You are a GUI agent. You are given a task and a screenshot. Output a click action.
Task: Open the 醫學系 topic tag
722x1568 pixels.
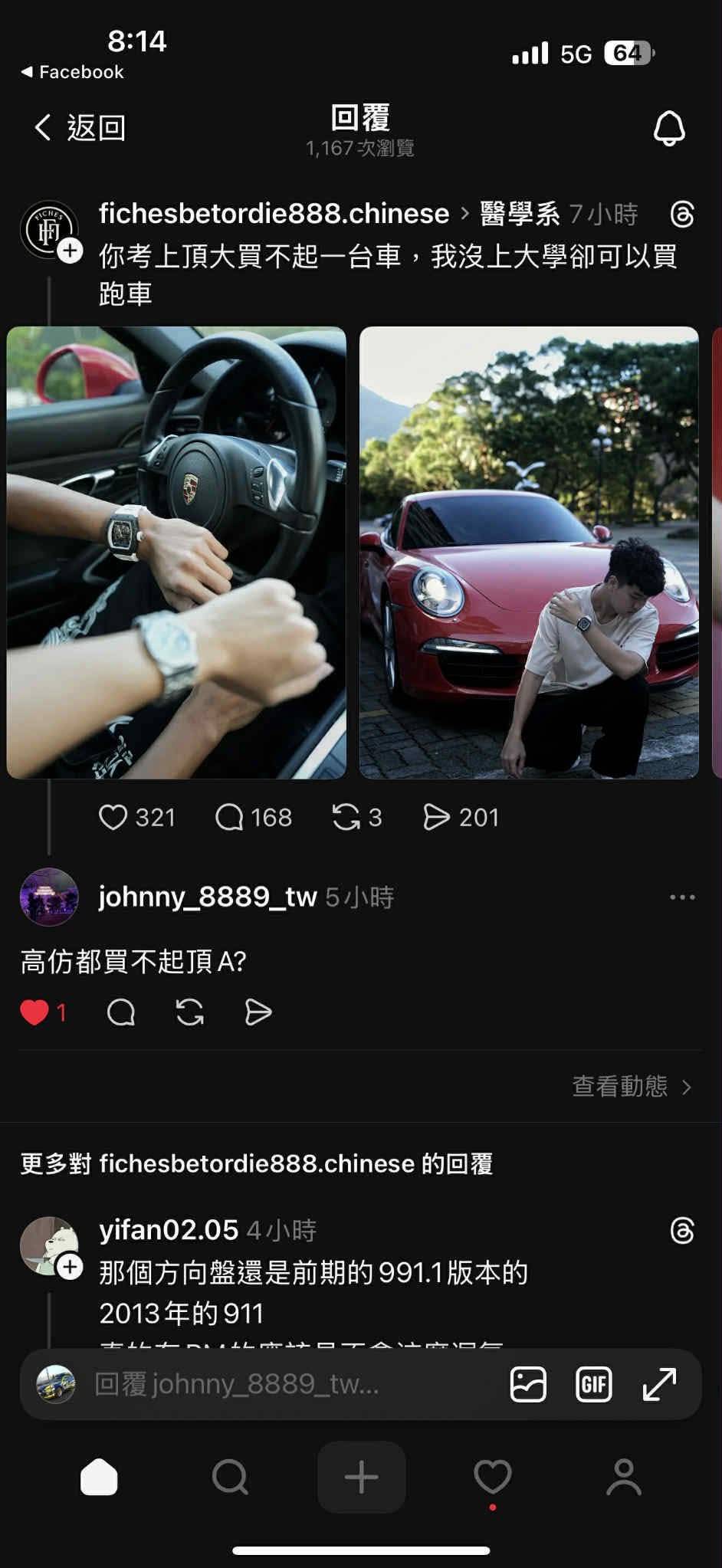coord(520,214)
